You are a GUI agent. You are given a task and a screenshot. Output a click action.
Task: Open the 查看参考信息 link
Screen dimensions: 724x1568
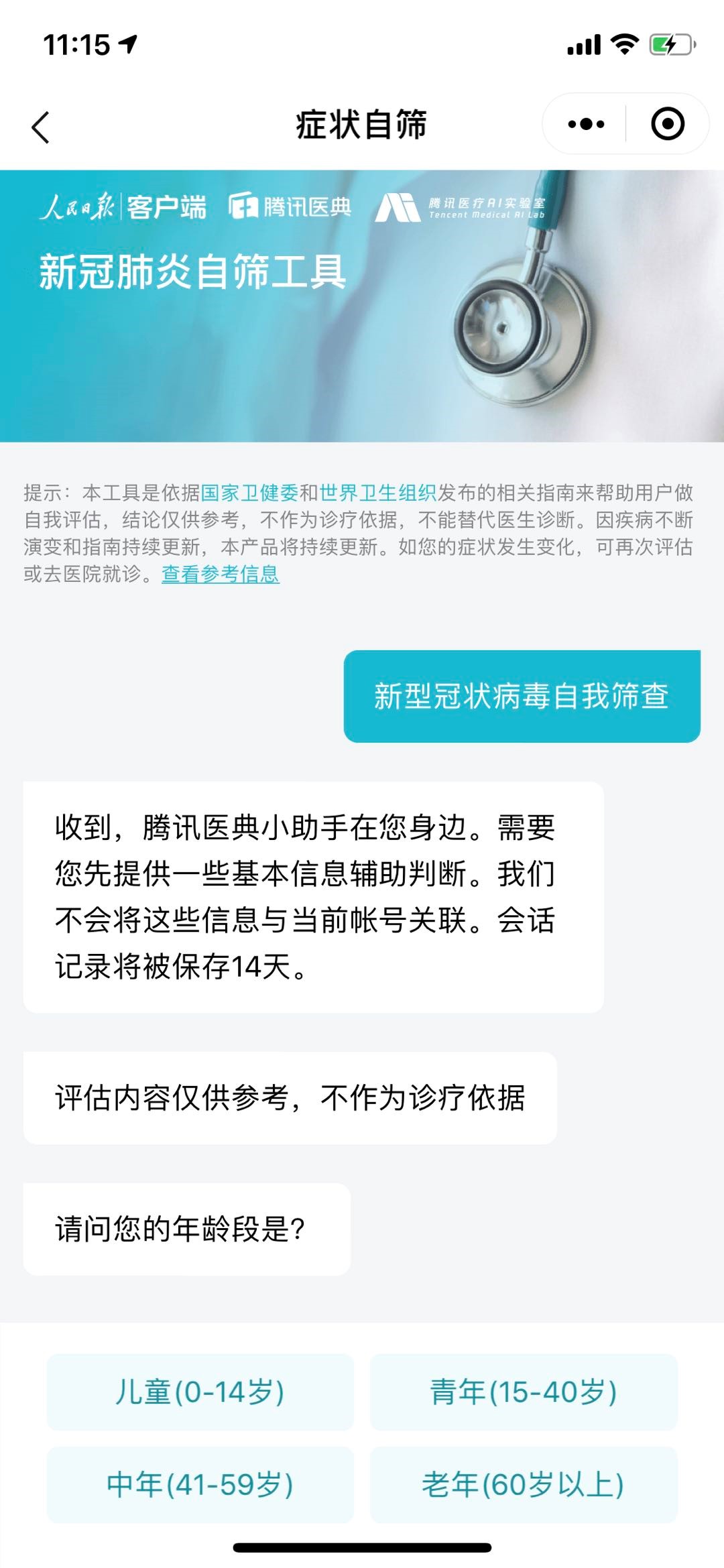coord(220,574)
